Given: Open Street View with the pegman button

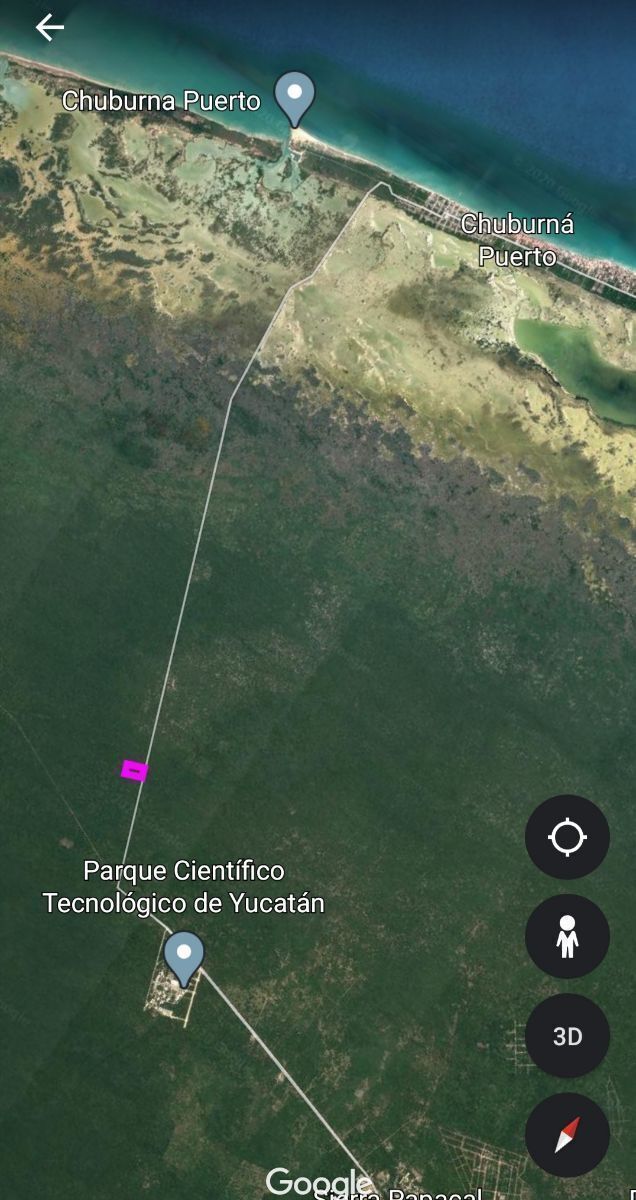Looking at the screenshot, I should pyautogui.click(x=567, y=936).
